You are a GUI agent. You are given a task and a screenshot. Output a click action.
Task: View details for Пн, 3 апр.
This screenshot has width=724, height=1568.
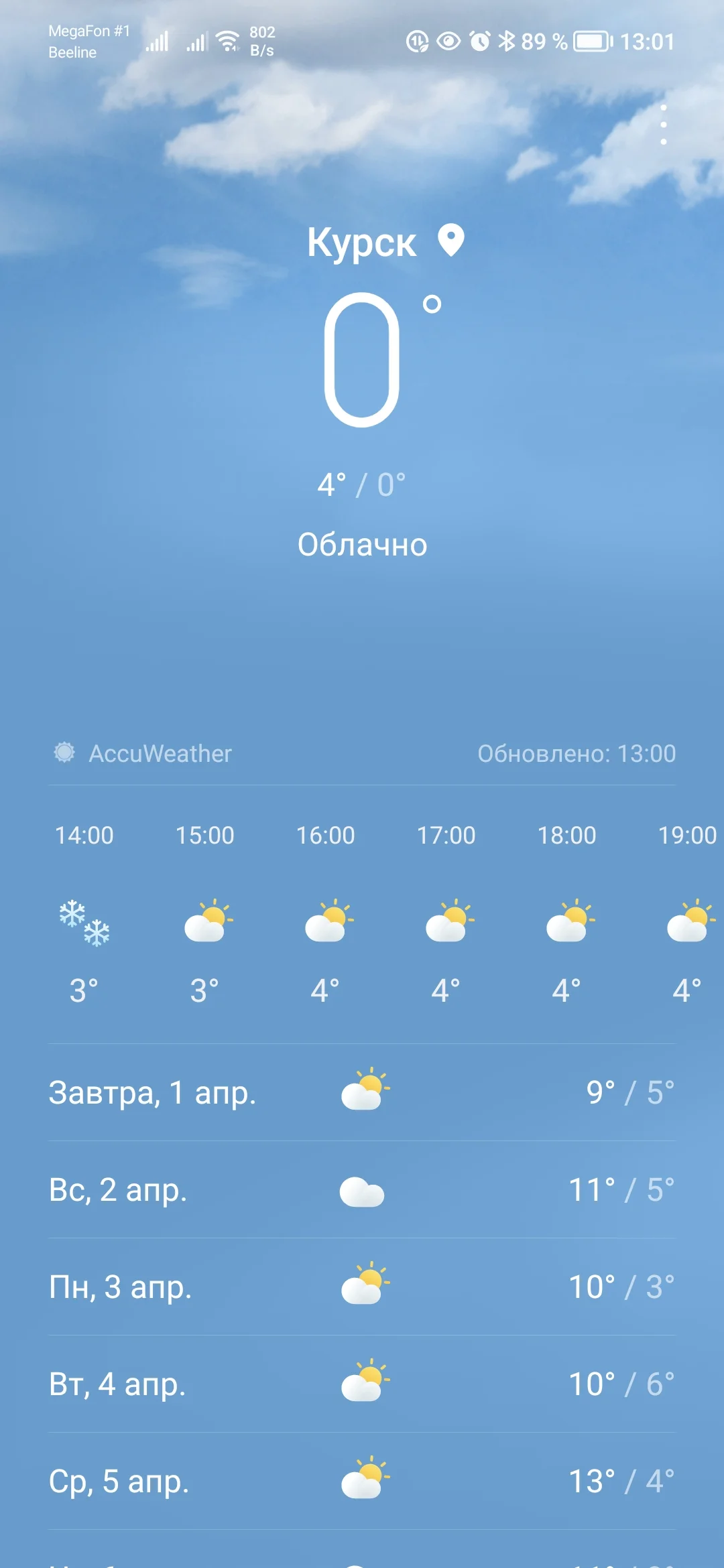[361, 1287]
